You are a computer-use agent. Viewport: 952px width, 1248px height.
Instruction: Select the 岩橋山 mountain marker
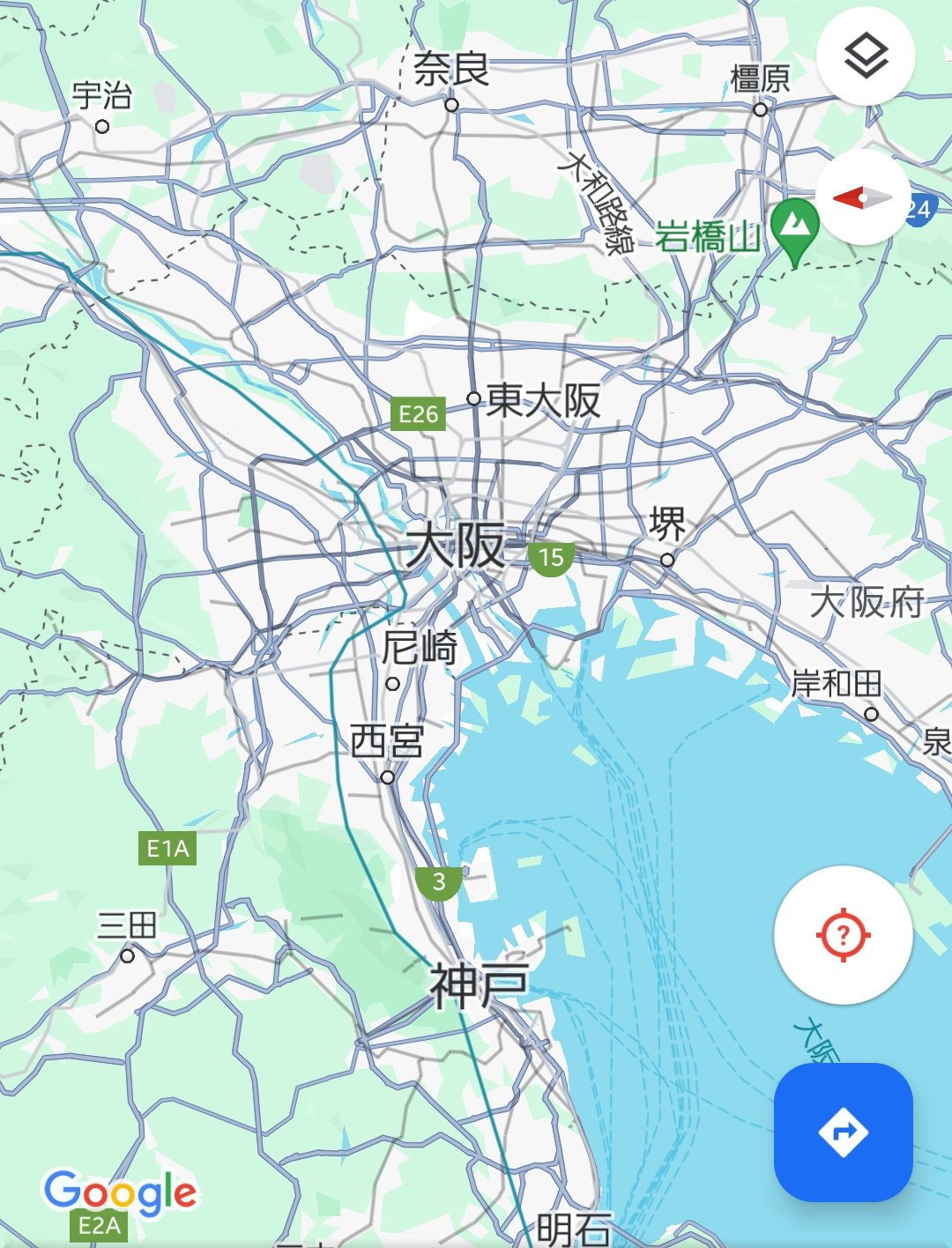(794, 227)
